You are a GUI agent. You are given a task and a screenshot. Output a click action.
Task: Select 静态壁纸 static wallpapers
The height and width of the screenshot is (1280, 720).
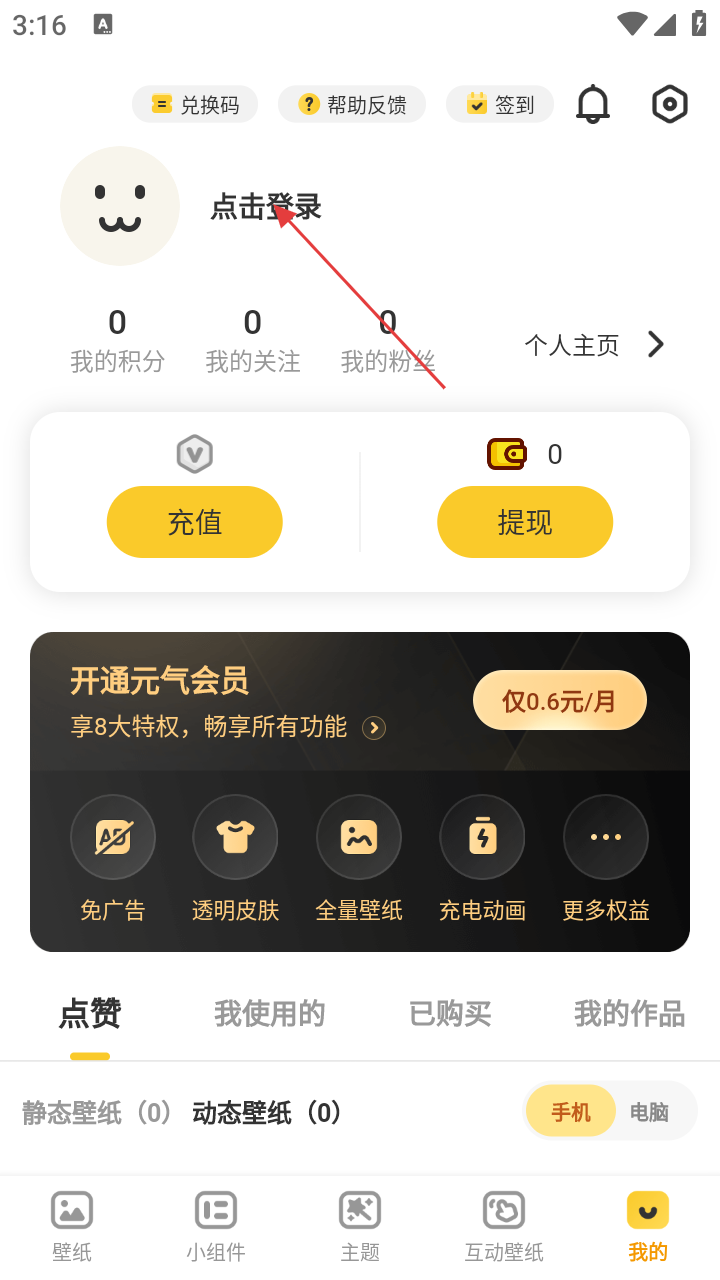(97, 1113)
